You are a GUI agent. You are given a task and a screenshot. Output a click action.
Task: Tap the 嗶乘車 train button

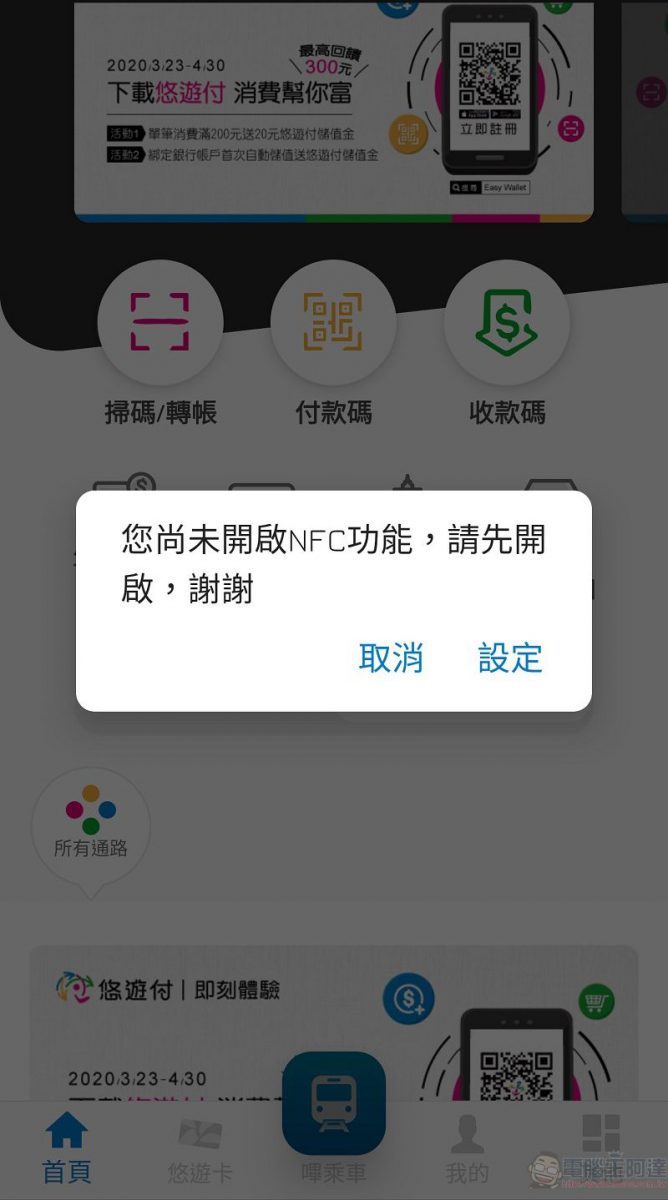pyautogui.click(x=333, y=1105)
